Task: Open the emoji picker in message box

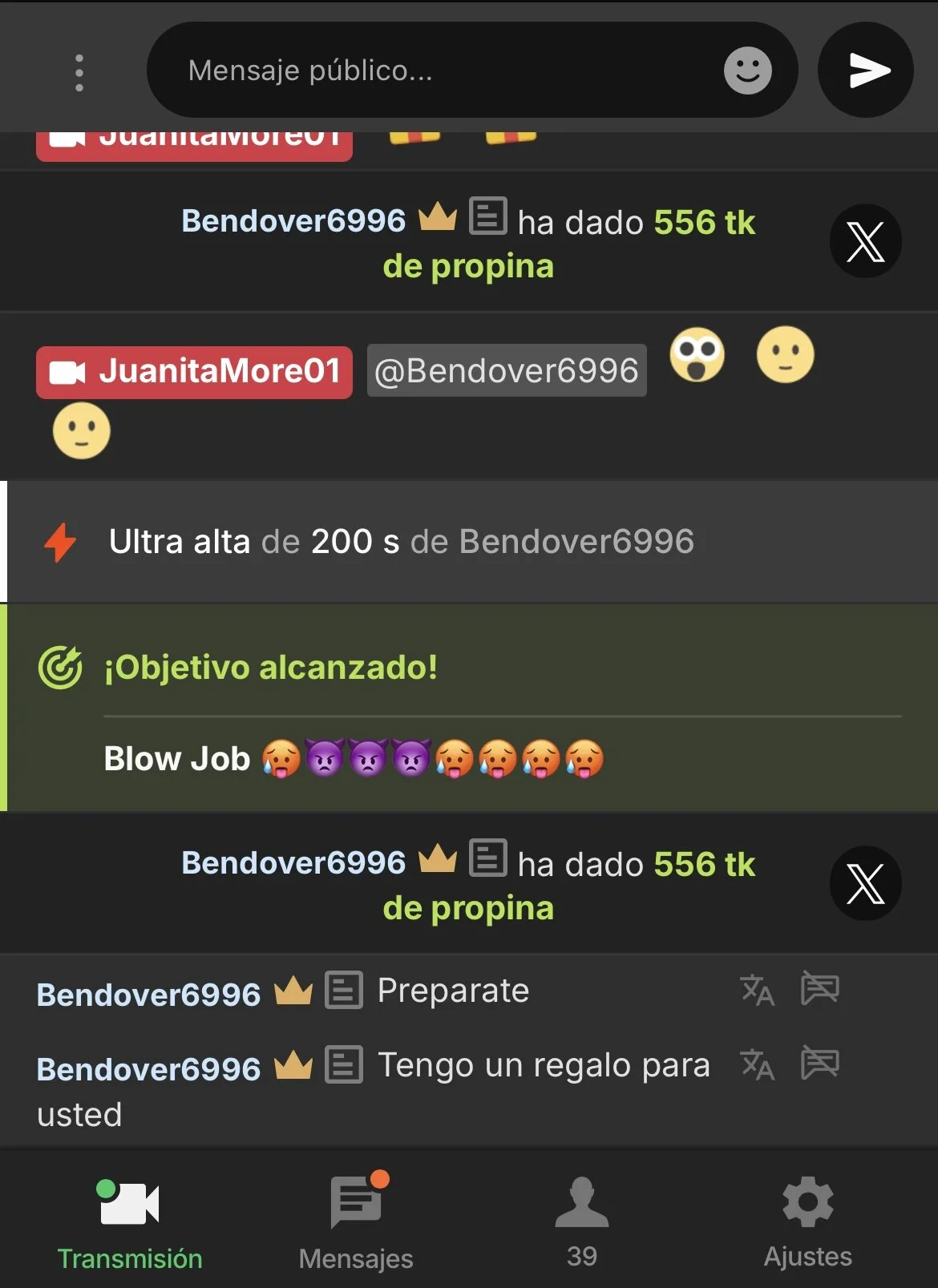Action: (747, 71)
